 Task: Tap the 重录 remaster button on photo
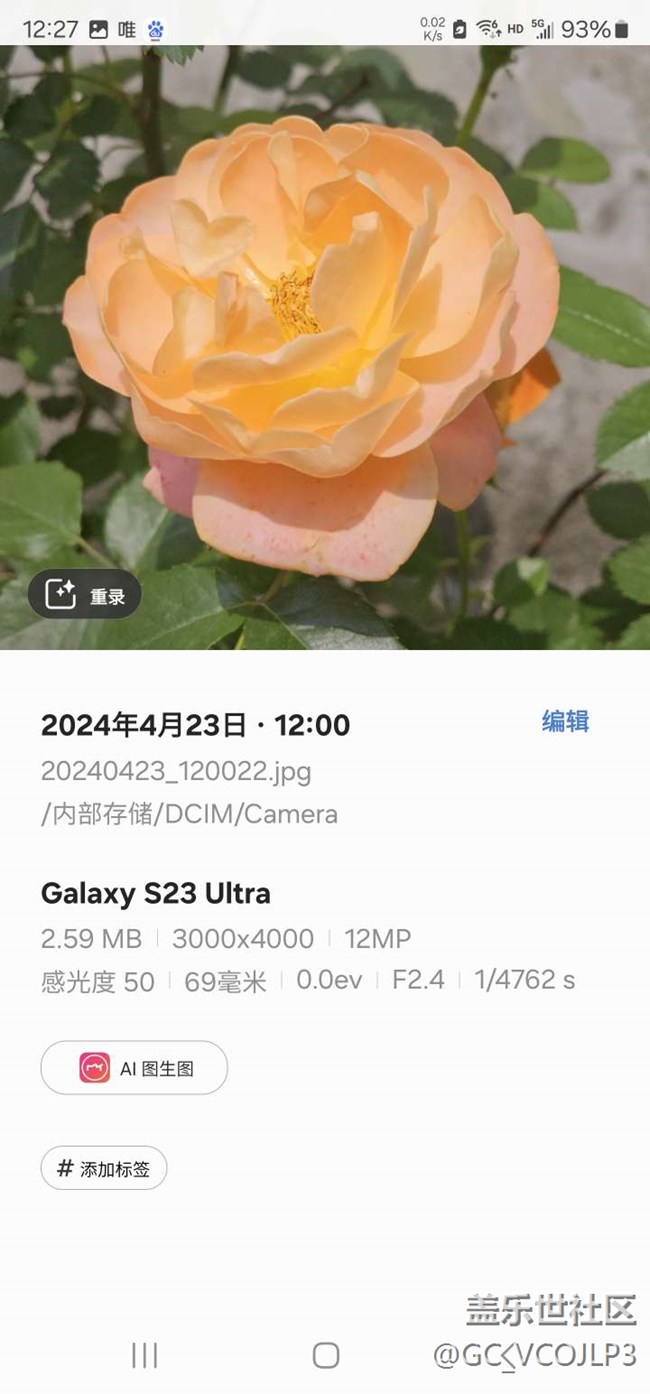point(85,596)
